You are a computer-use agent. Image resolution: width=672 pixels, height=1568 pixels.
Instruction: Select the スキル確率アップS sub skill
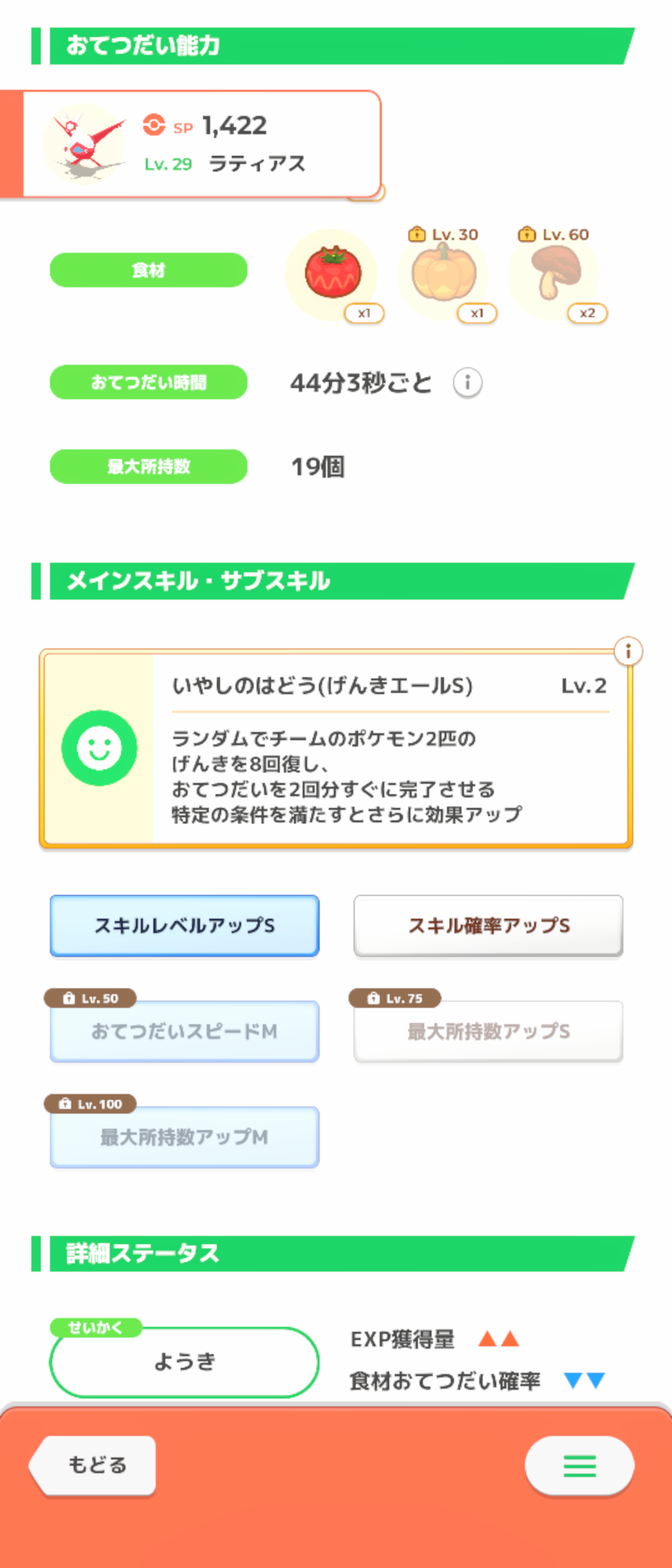[x=488, y=925]
